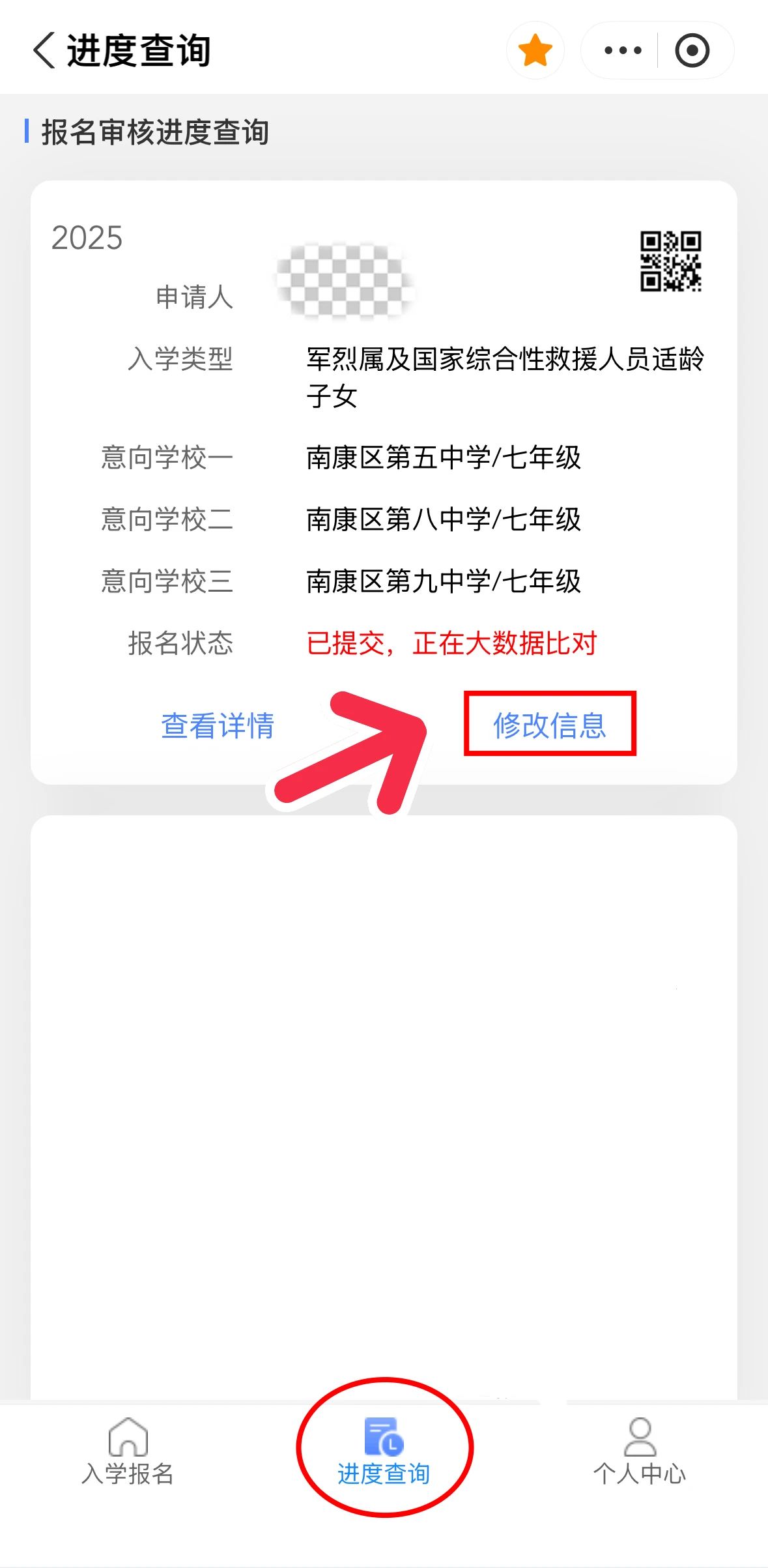Select the 进度查询 tab
This screenshot has width=768, height=1568.
[384, 1452]
